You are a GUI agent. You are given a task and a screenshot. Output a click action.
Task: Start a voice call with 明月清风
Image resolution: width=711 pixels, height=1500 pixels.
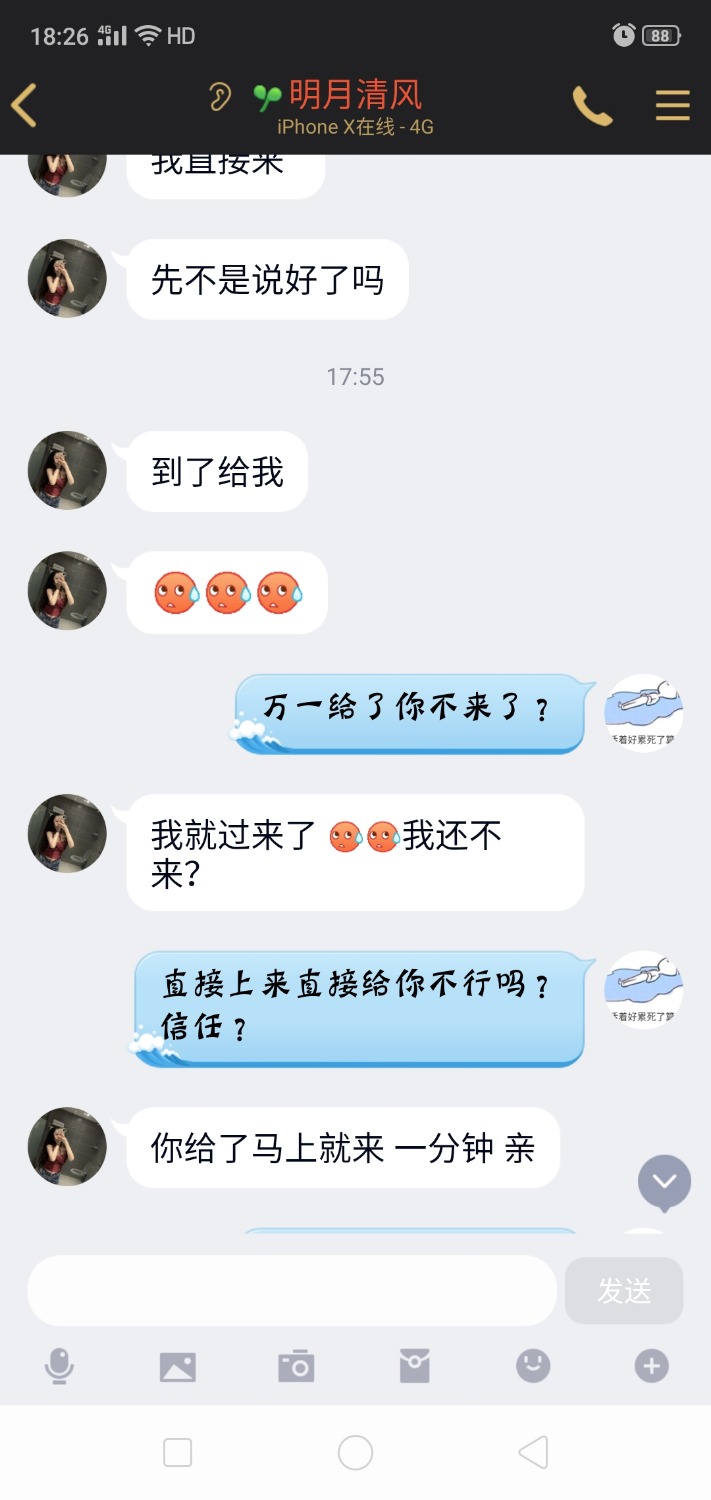592,105
